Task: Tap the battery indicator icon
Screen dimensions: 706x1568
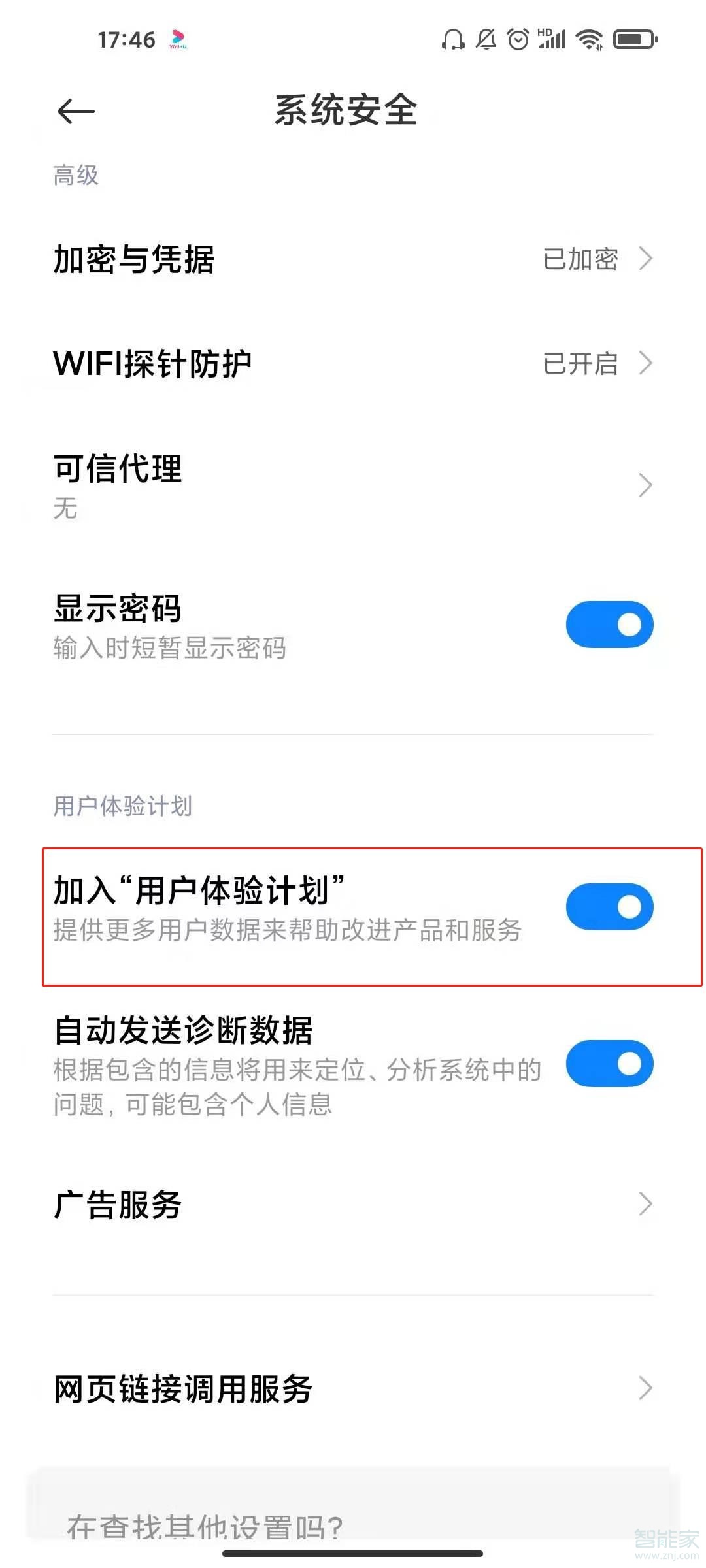Action: (633, 39)
